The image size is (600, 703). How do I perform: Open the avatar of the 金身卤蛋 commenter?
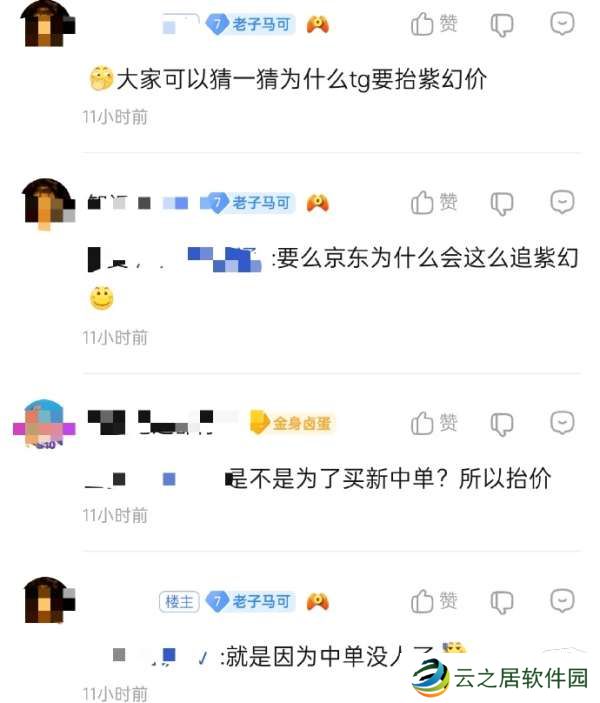(45, 425)
